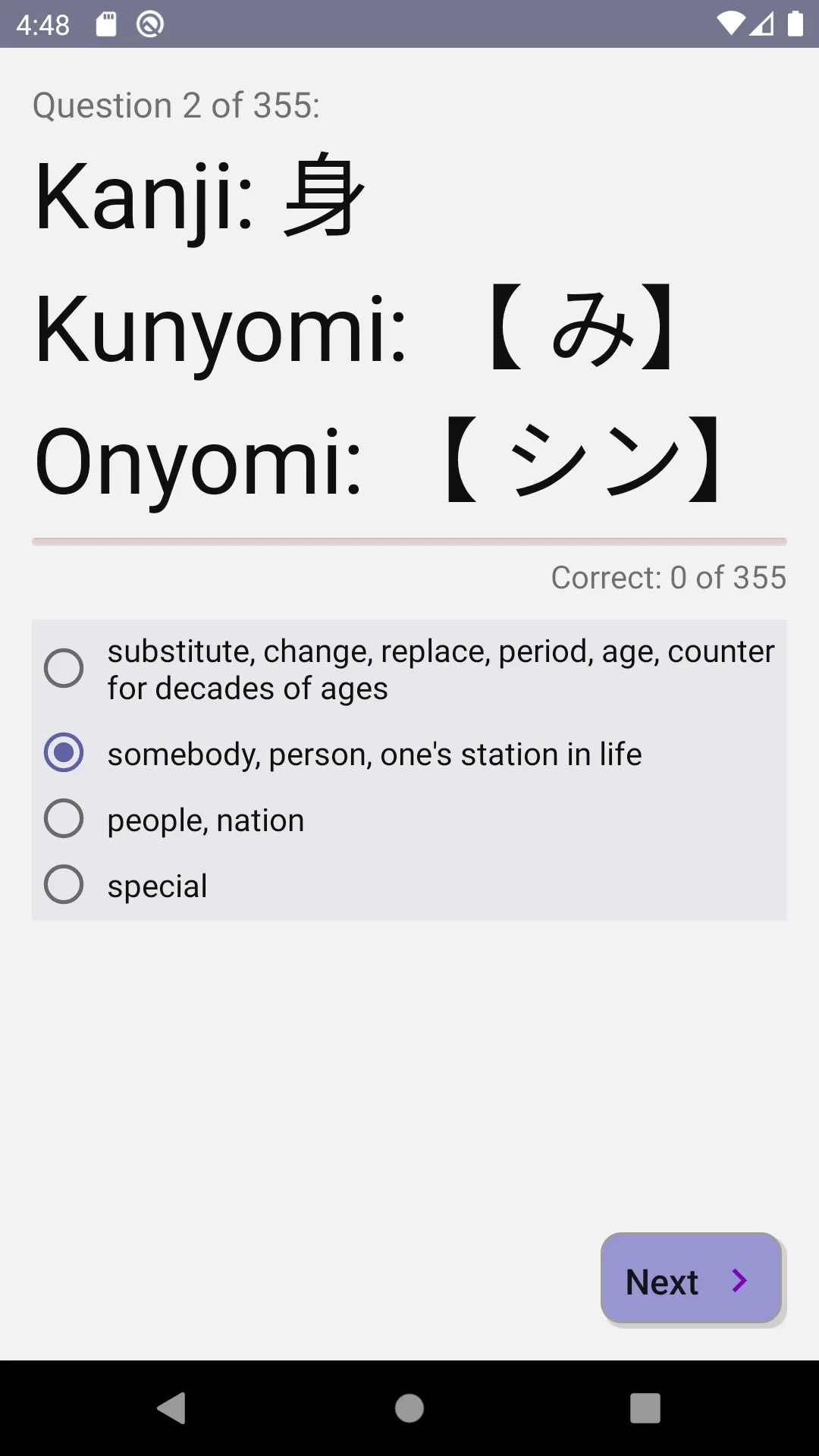
Task: Select the 'substitute, change, replace' answer option
Action: [409, 669]
